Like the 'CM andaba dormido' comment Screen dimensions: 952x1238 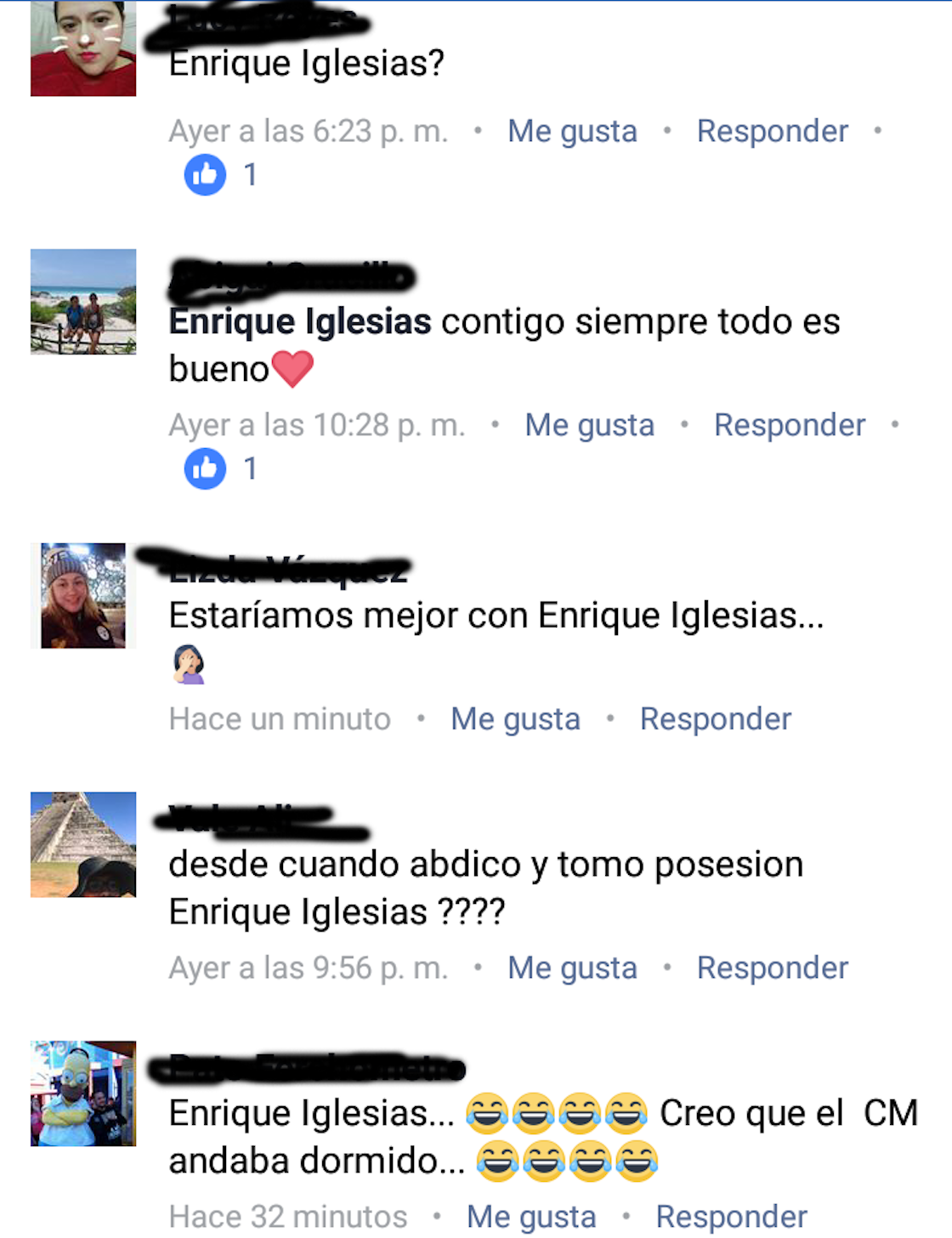[x=531, y=1217]
